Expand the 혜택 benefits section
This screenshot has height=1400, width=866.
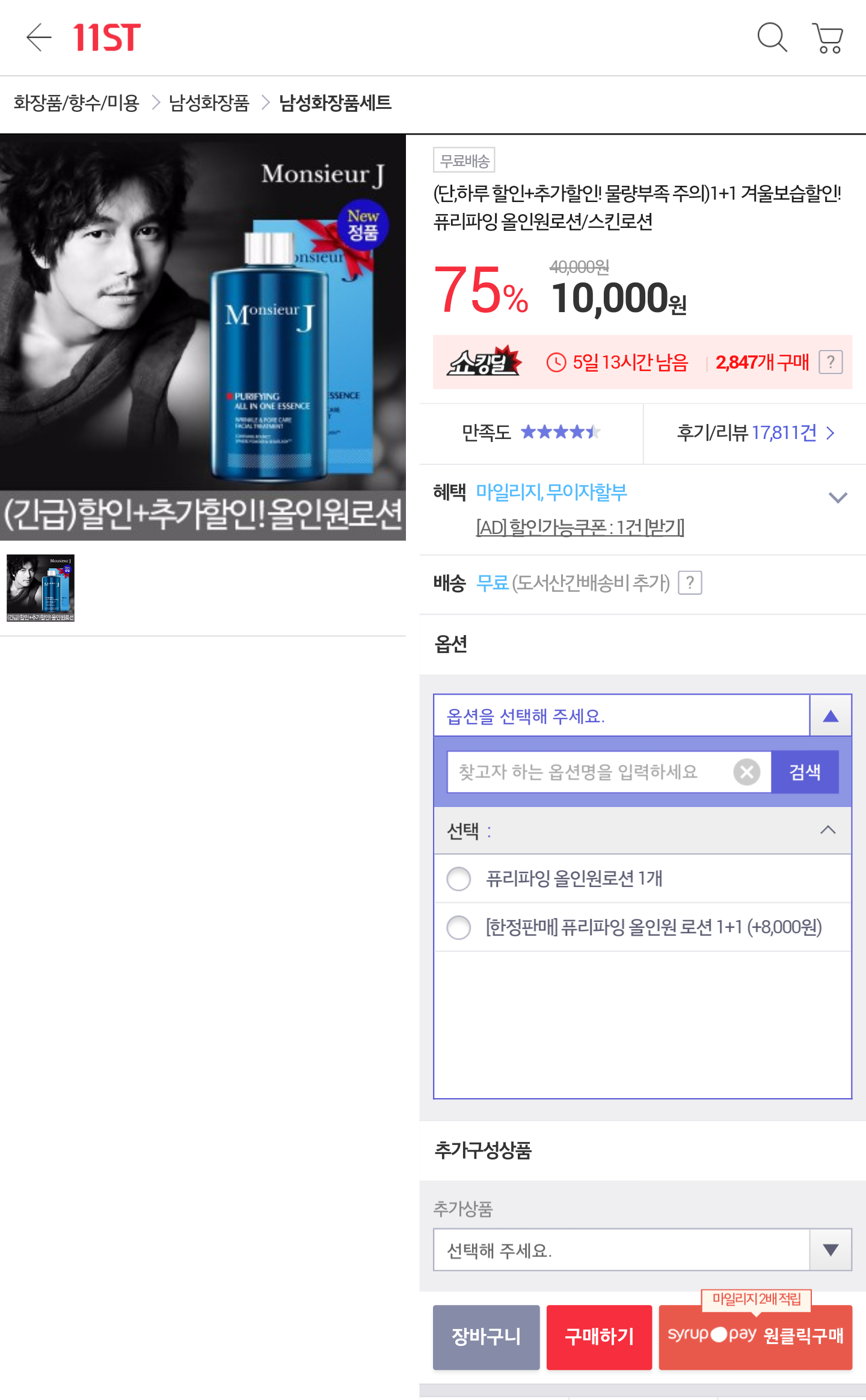click(x=838, y=497)
